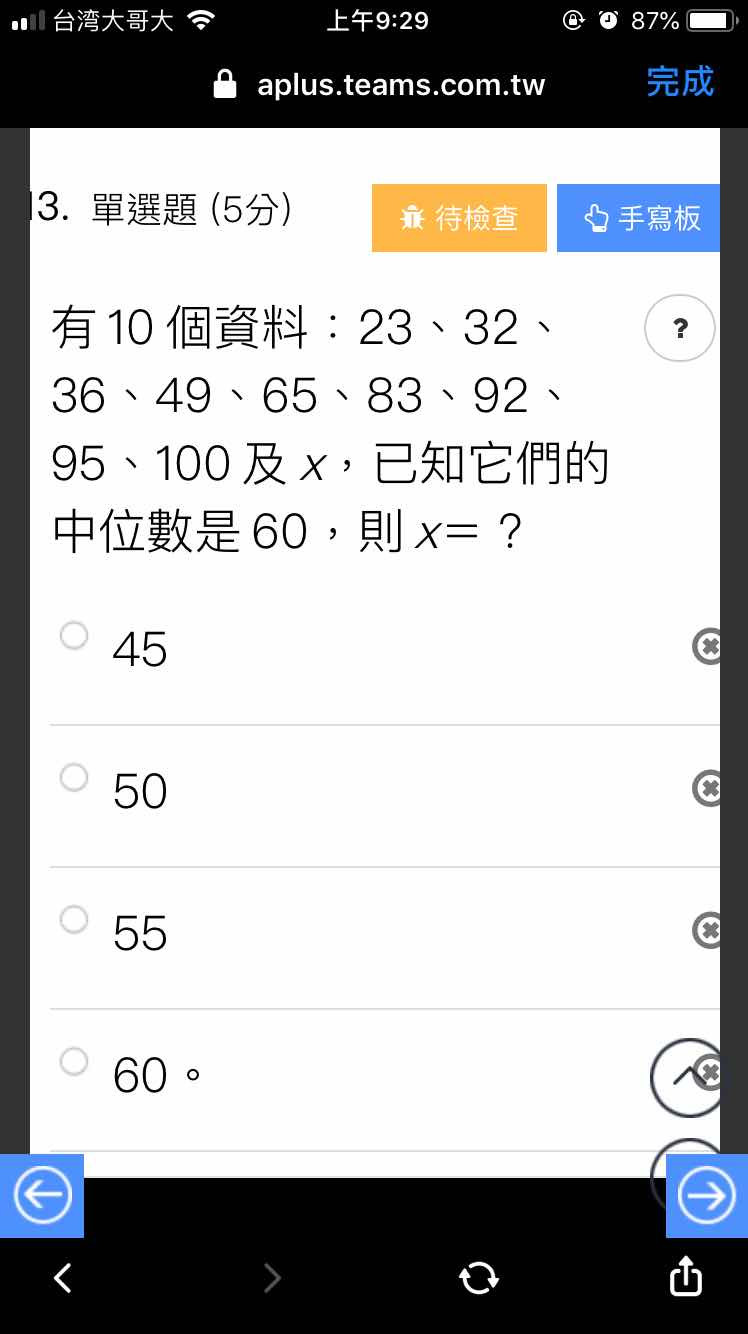Navigate back in browser
This screenshot has width=748, height=1334.
62,1277
